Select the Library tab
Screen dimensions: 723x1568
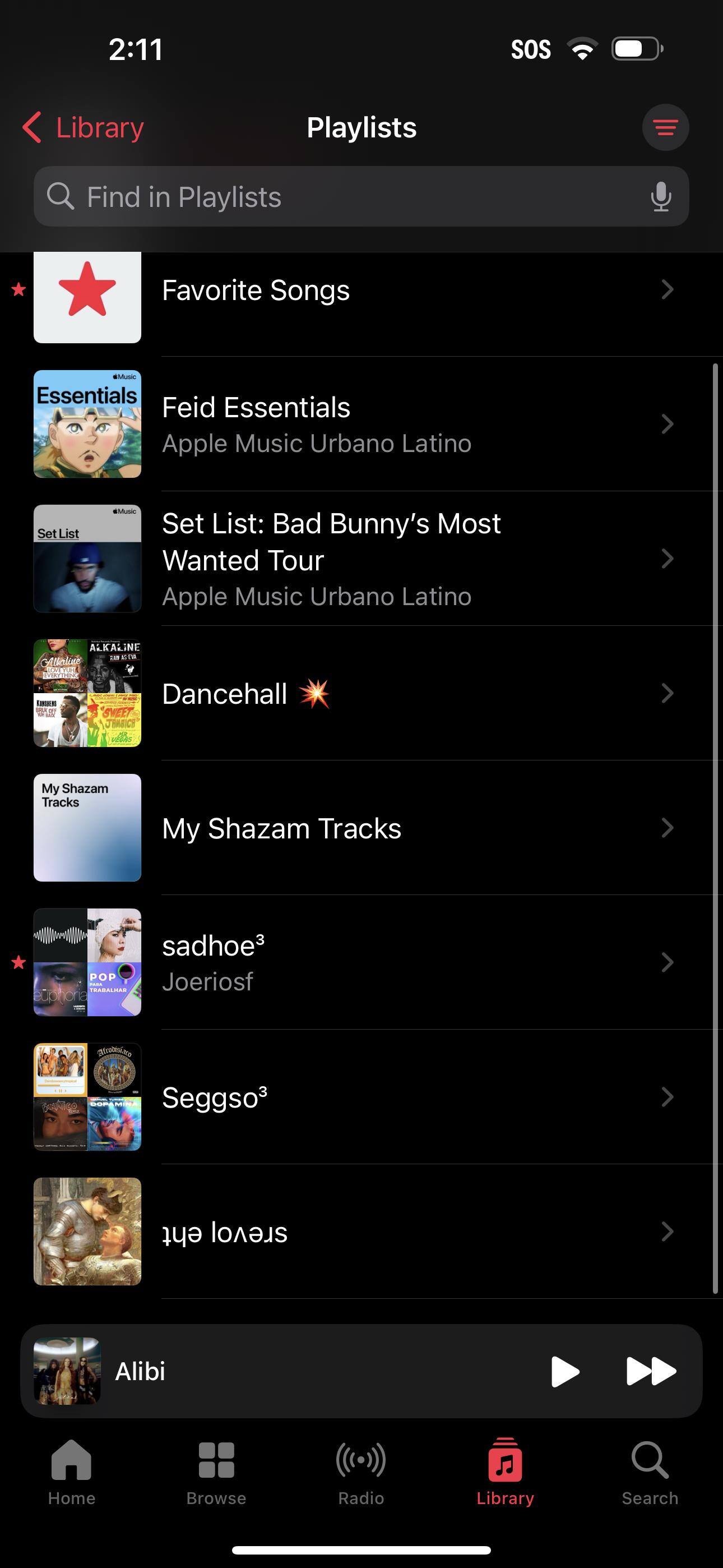point(505,1472)
